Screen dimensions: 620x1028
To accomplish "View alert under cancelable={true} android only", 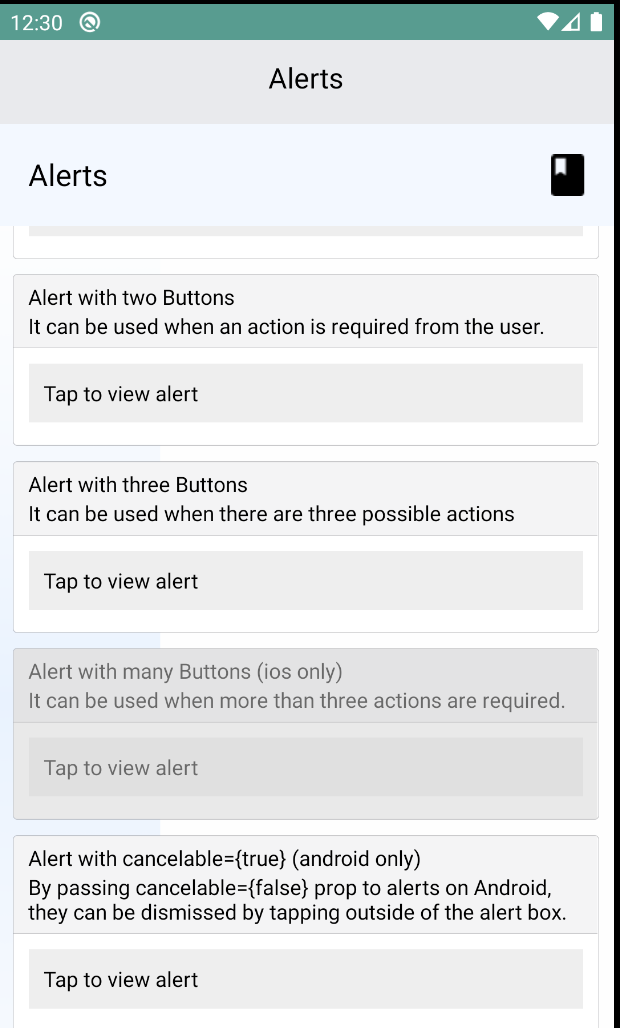I will click(x=305, y=979).
